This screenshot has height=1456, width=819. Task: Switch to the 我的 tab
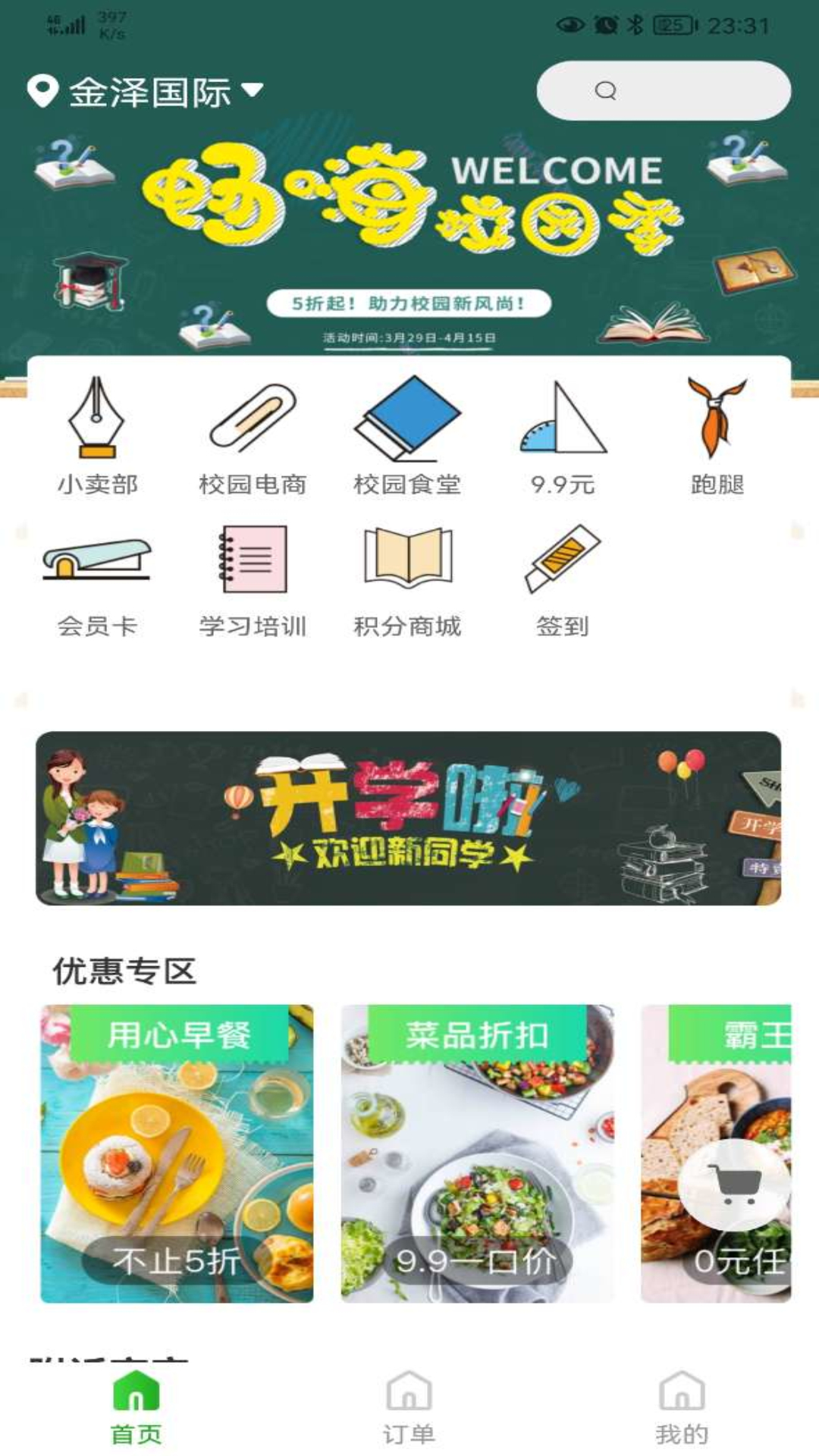682,1407
